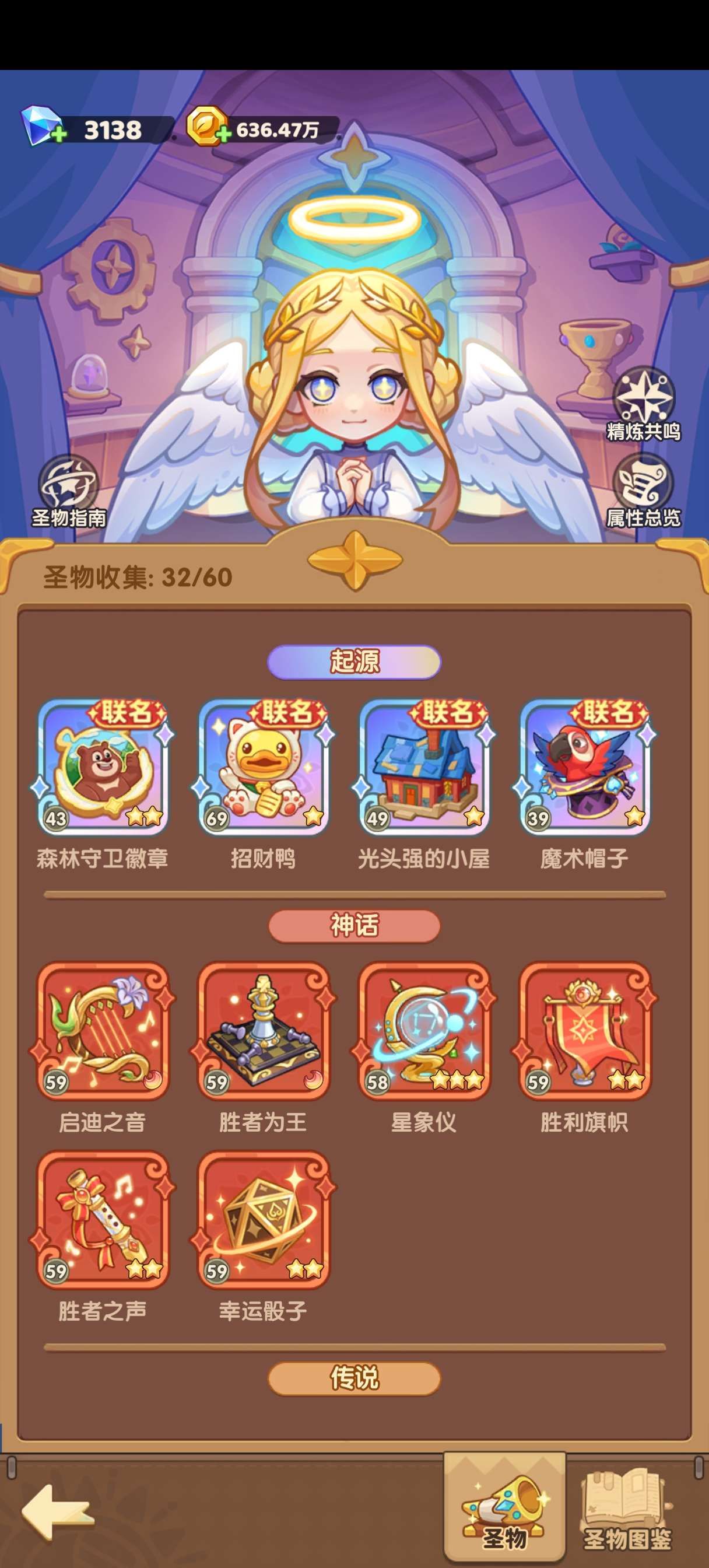Select the 招财鸭 relic
This screenshot has width=709, height=1568.
[264, 767]
